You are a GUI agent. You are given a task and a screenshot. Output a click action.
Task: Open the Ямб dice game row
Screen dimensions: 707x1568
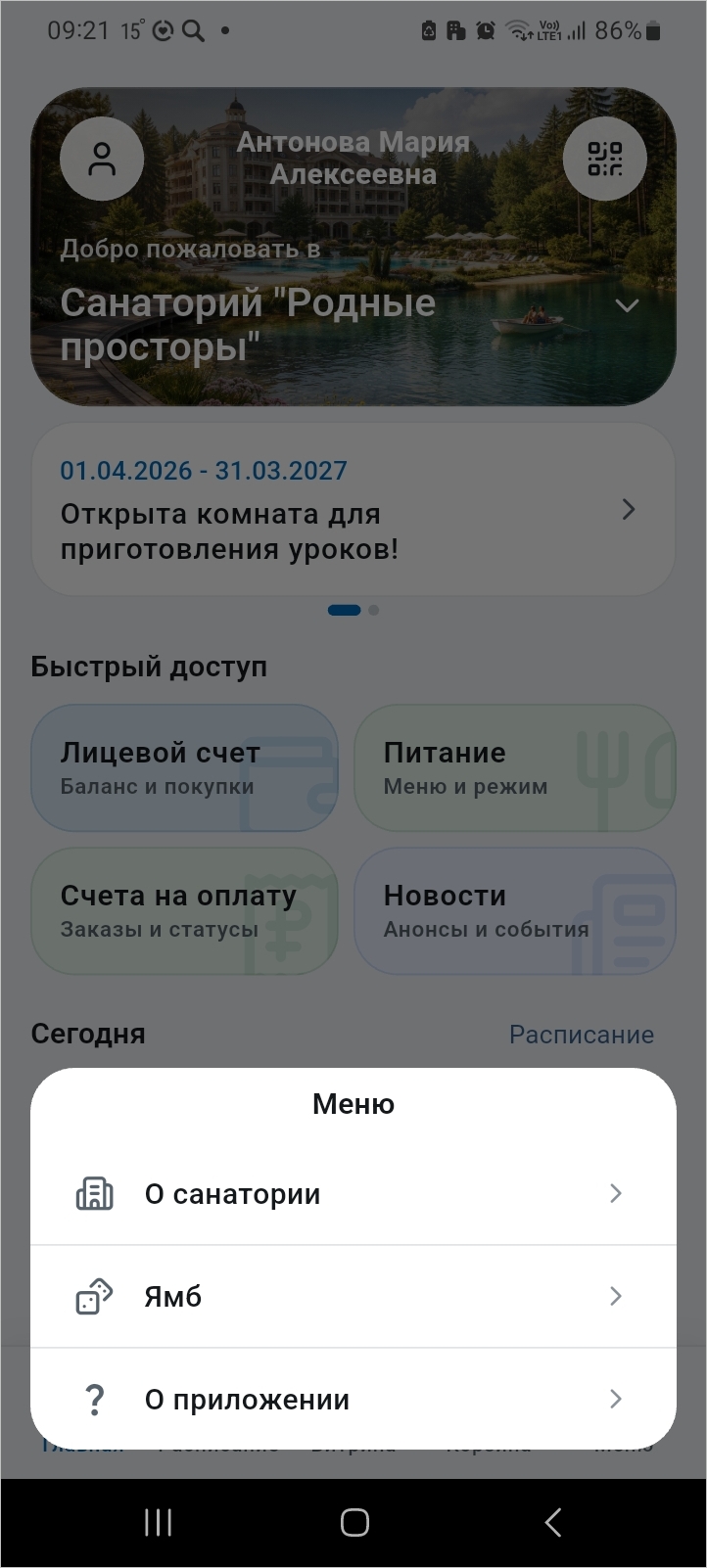click(x=353, y=1296)
